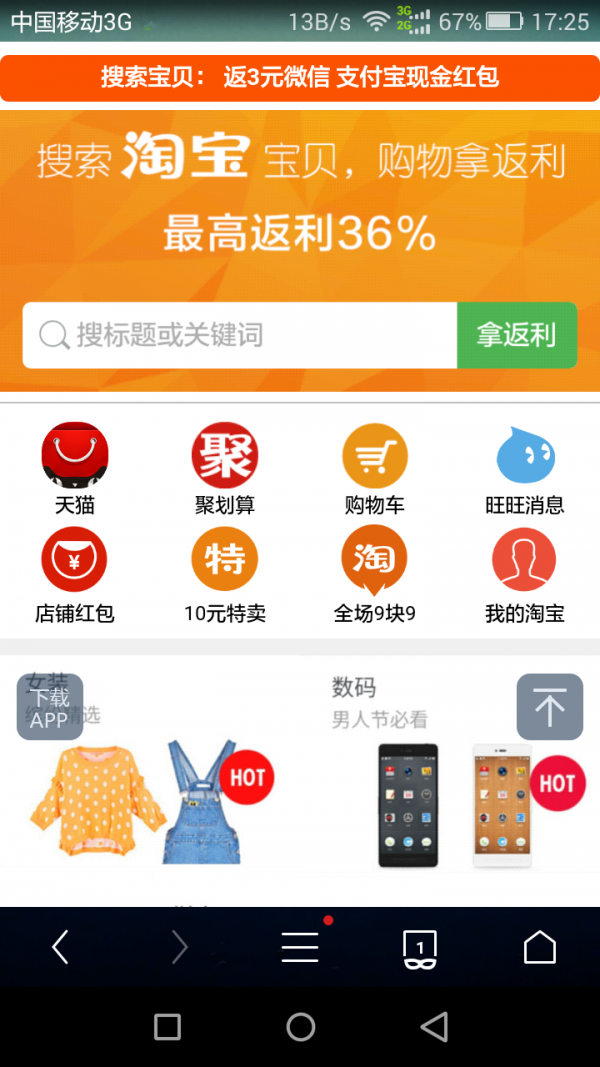
Task: Tap the system recent apps button
Action: click(167, 1027)
